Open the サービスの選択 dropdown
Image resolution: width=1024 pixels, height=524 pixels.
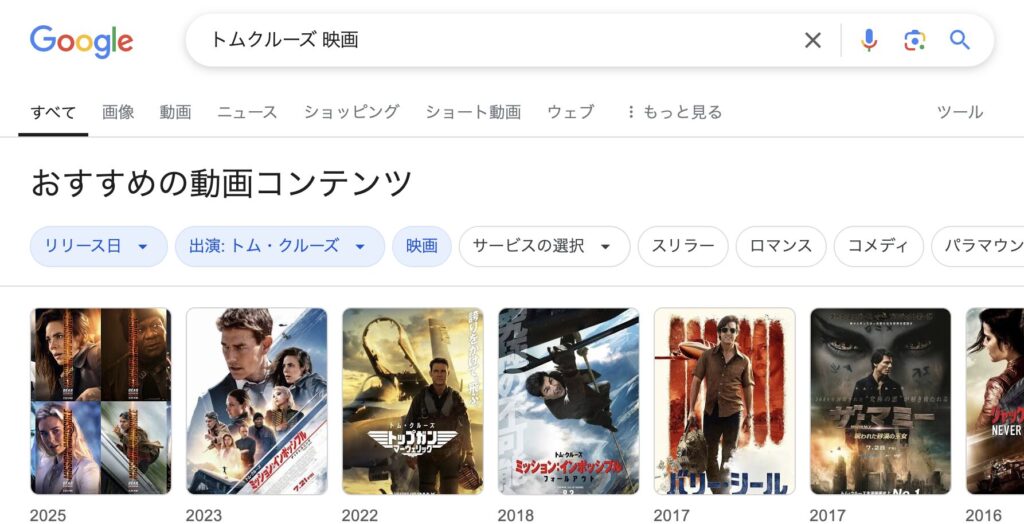pos(544,246)
